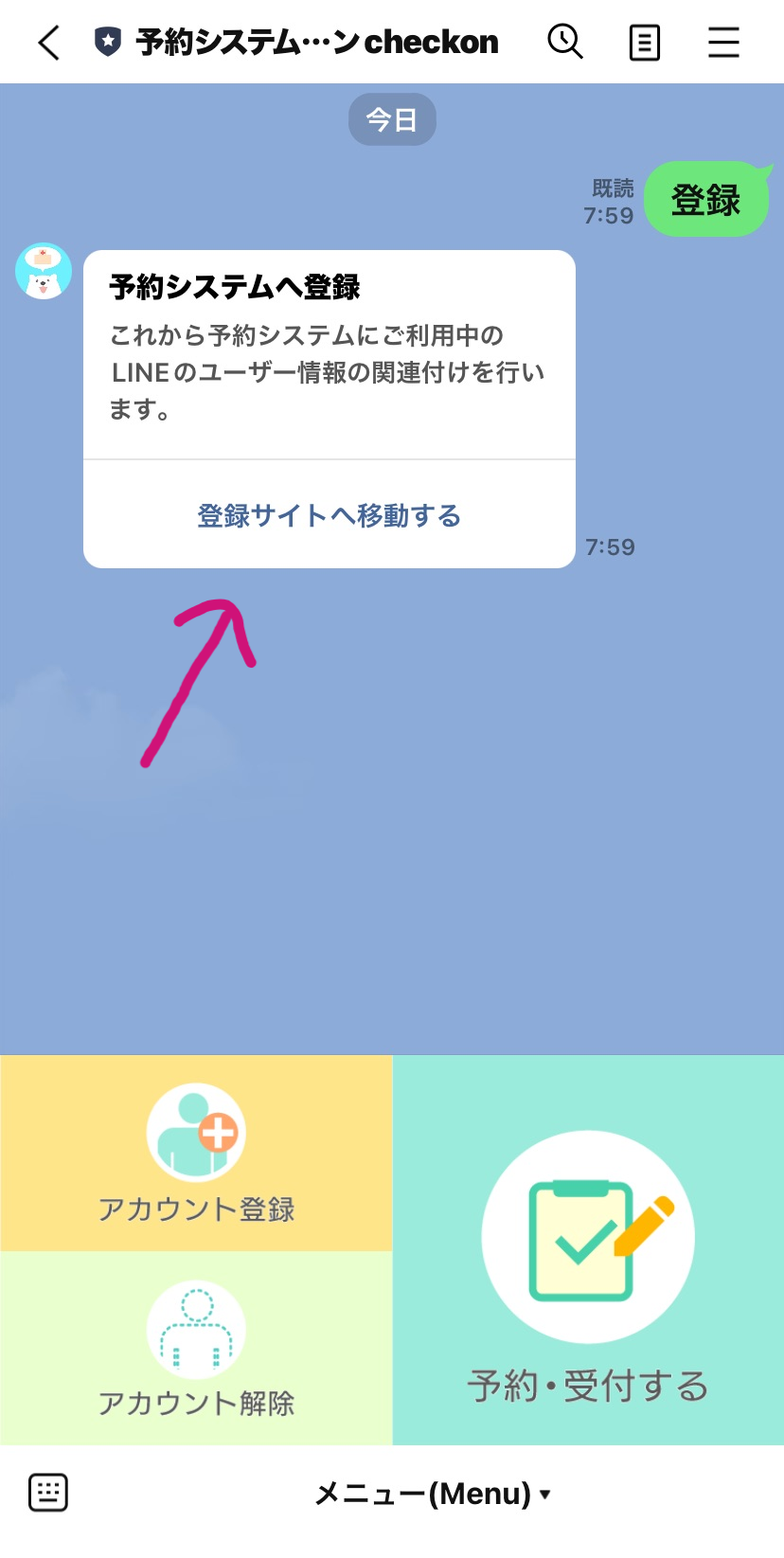784x1558 pixels.
Task: Go back from the chat
Action: point(49,43)
